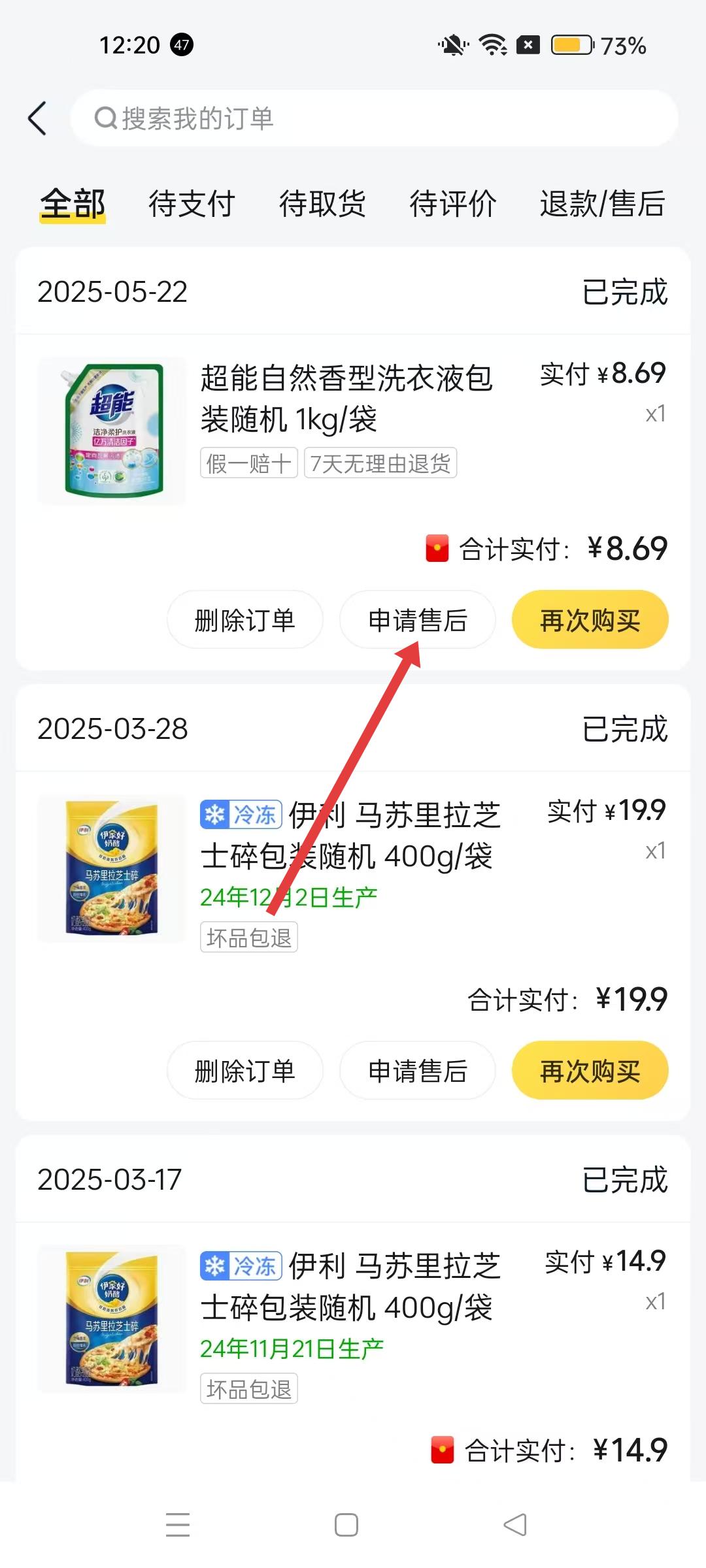Go back using the top-left arrow
Viewport: 706px width, 1568px height.
38,118
